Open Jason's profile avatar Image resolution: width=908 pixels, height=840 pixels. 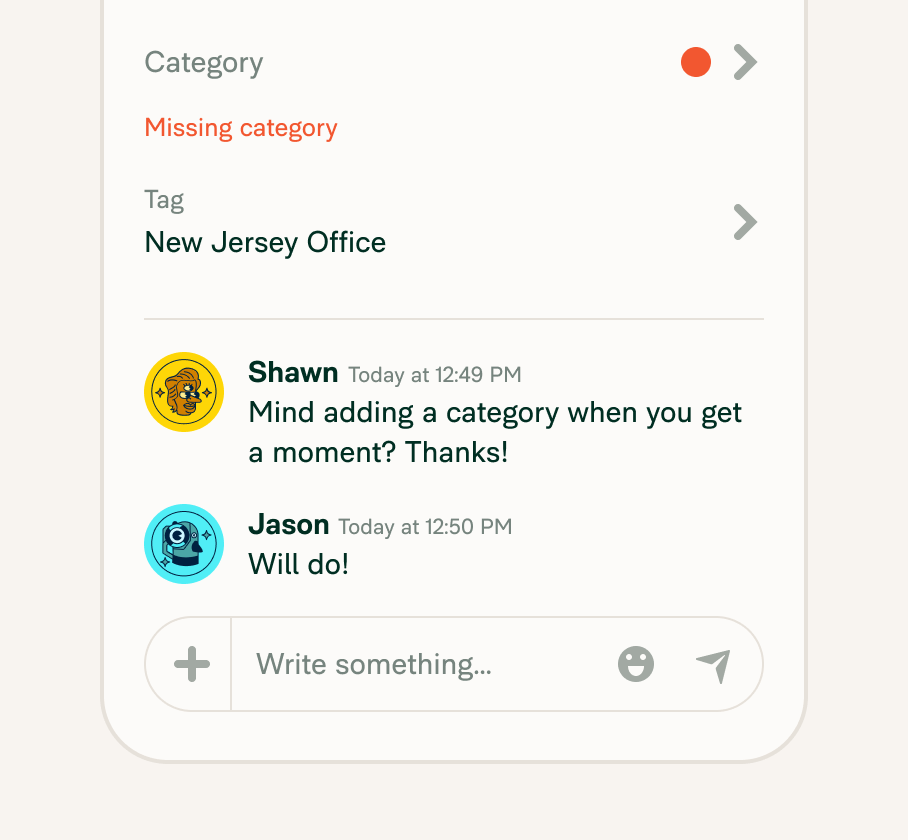tap(184, 544)
